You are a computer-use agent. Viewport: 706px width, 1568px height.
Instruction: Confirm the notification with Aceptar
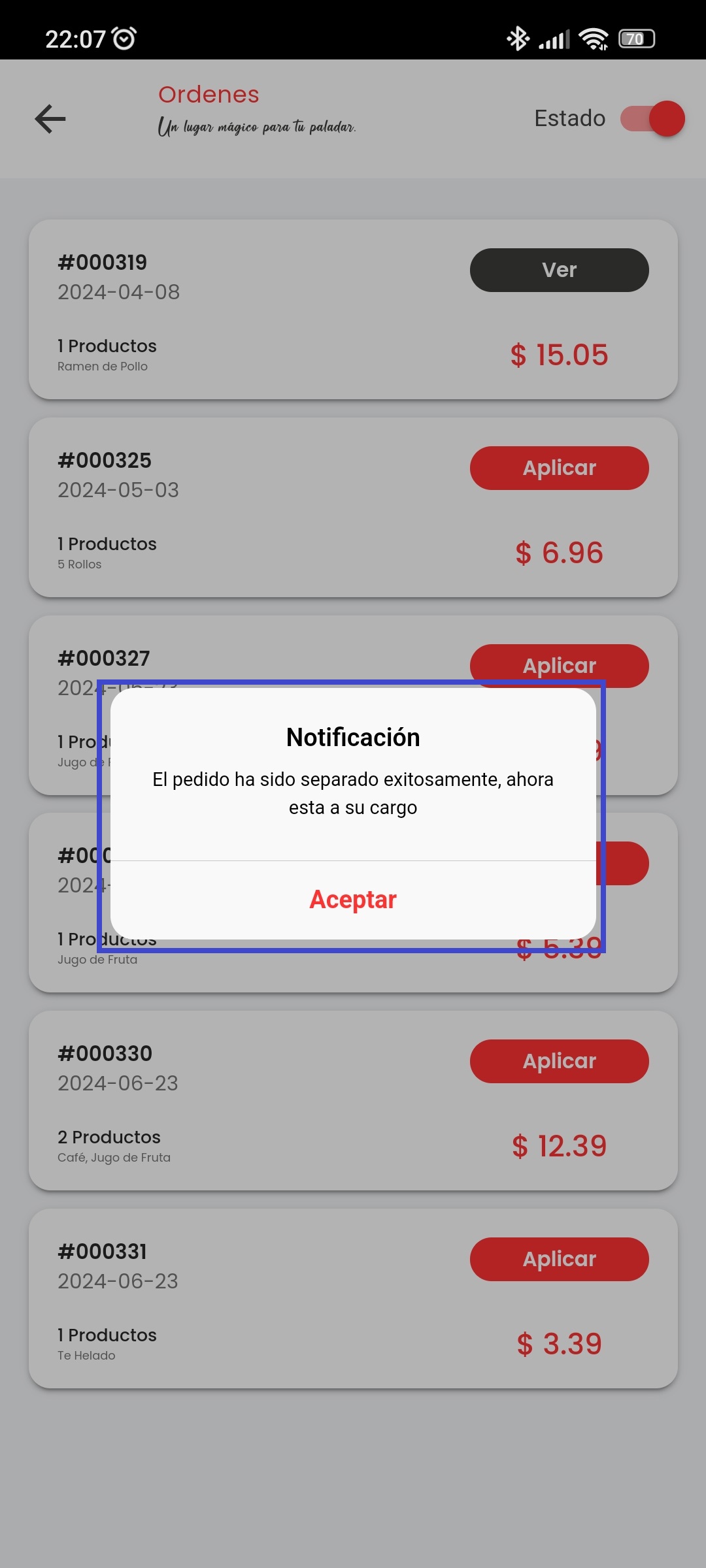(353, 900)
